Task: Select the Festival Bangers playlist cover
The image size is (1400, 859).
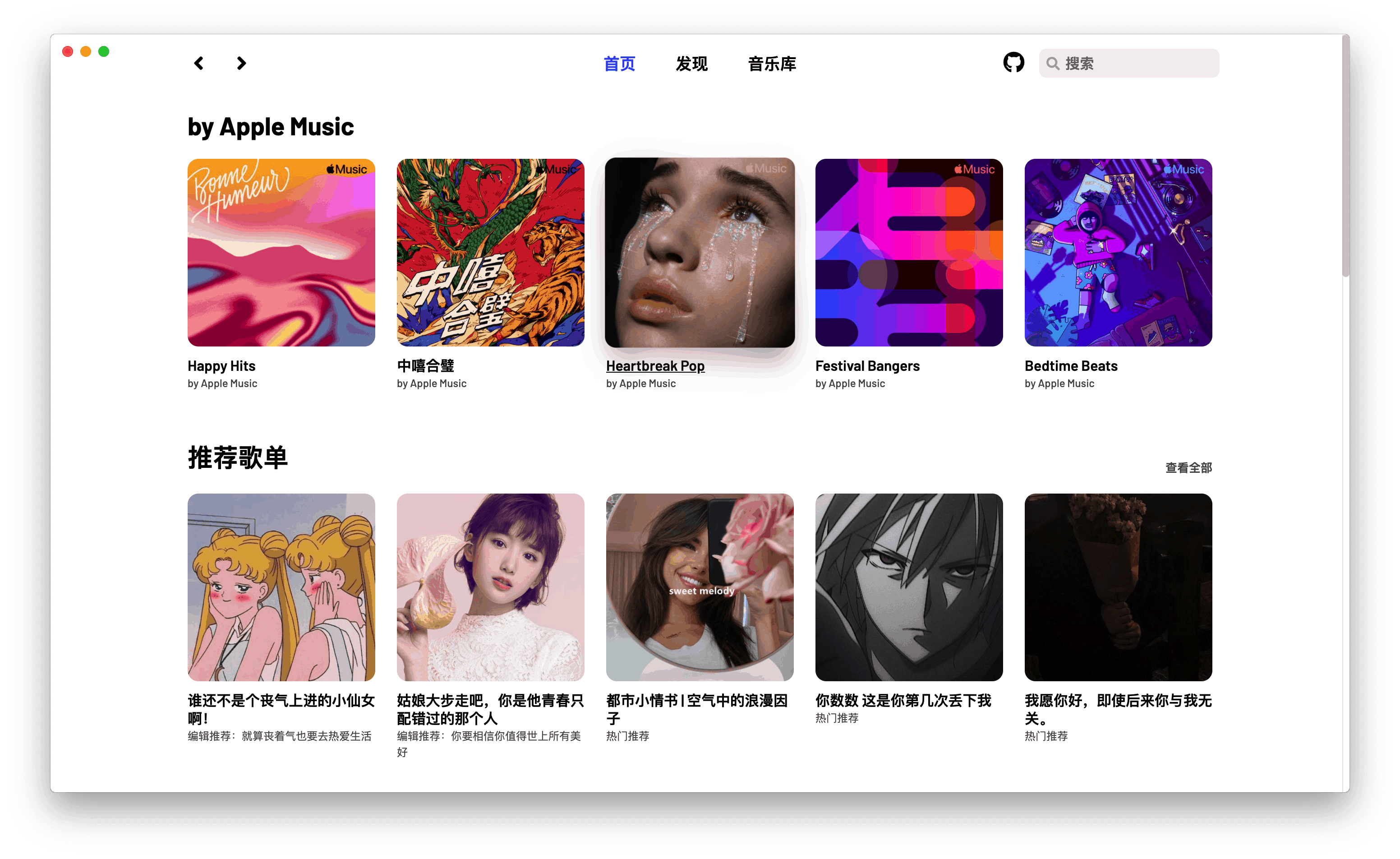Action: (x=908, y=252)
